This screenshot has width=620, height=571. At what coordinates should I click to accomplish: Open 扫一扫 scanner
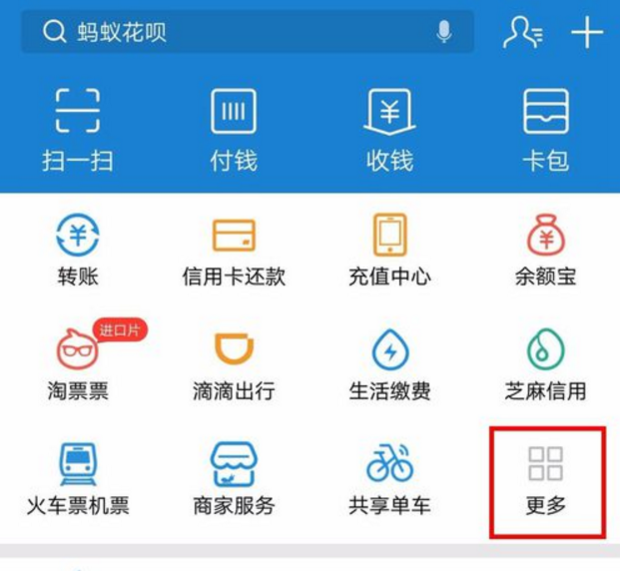pyautogui.click(x=77, y=128)
